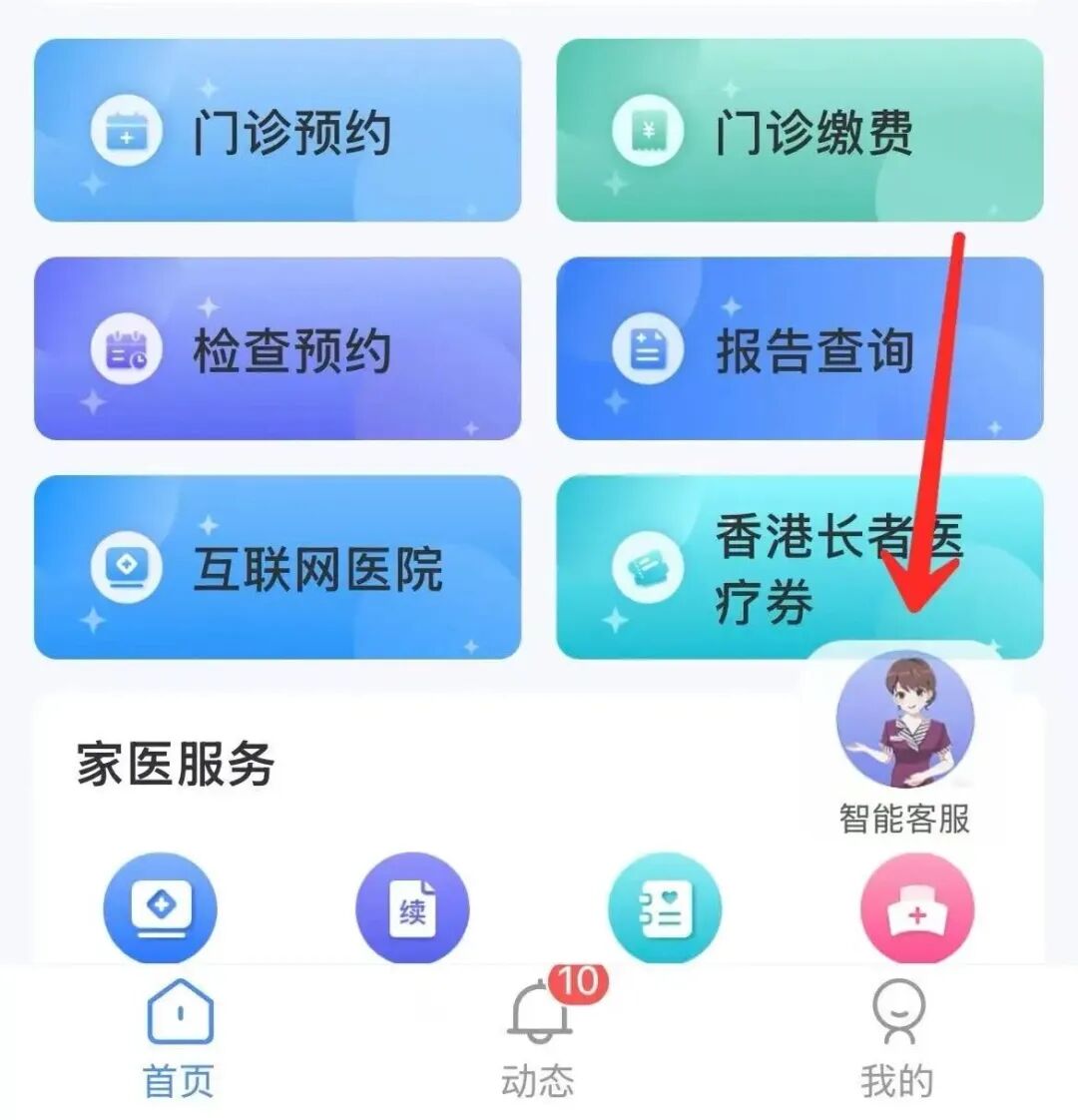Screen dimensions: 1078x1120
Task: Enter 互联网医院 internet hospital
Action: pos(277,568)
